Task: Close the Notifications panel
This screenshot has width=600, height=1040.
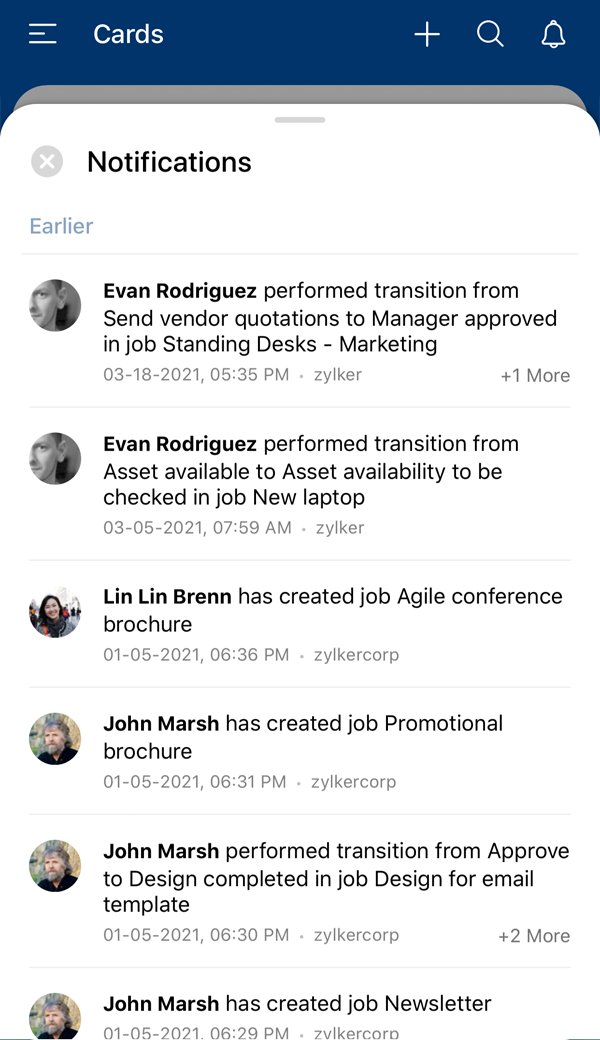Action: (47, 161)
